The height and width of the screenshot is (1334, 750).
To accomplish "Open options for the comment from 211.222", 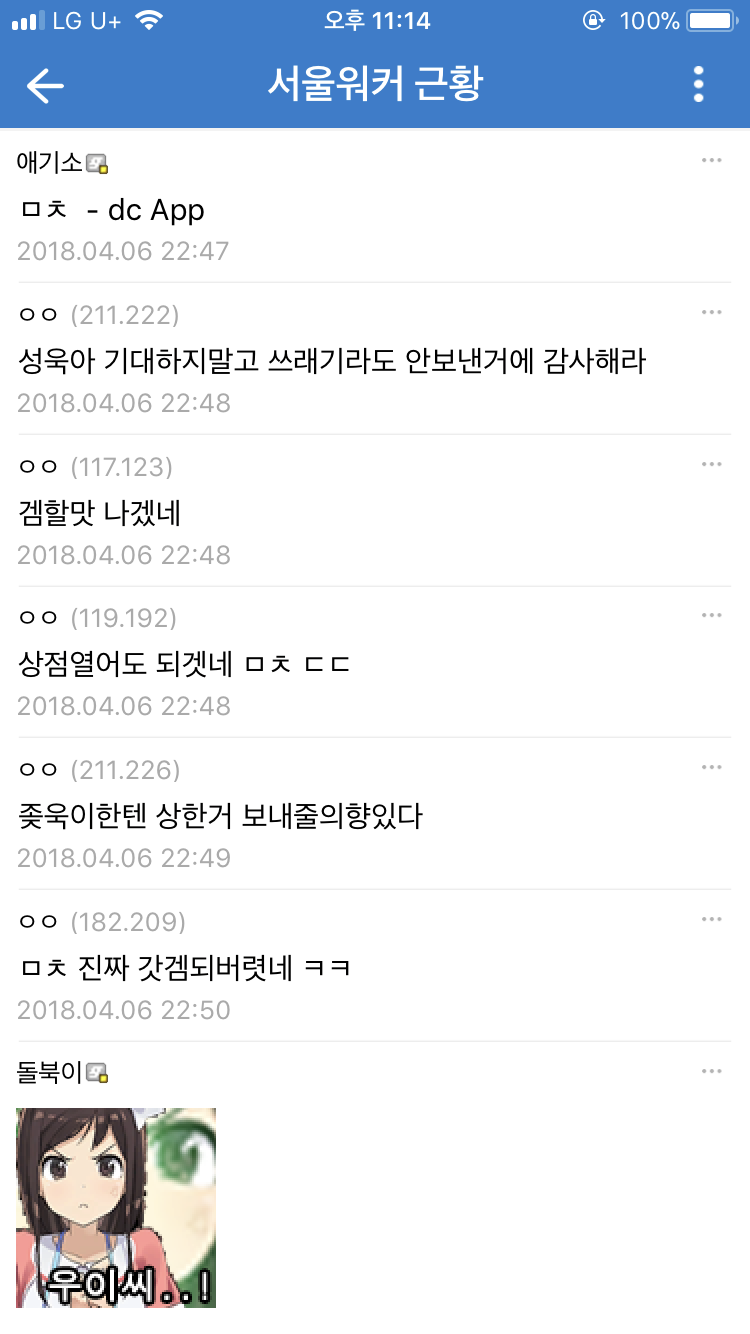I will click(711, 313).
